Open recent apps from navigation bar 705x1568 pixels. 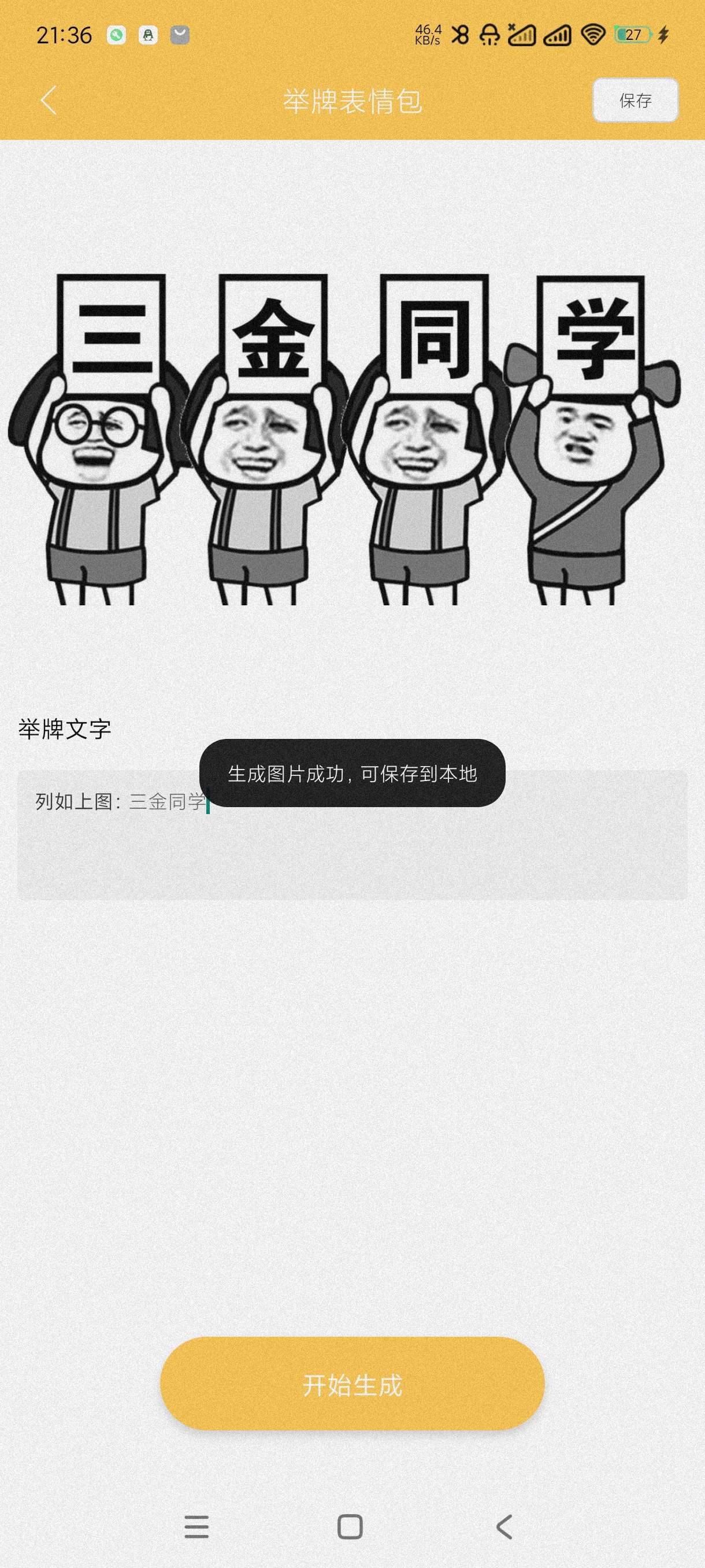196,1527
